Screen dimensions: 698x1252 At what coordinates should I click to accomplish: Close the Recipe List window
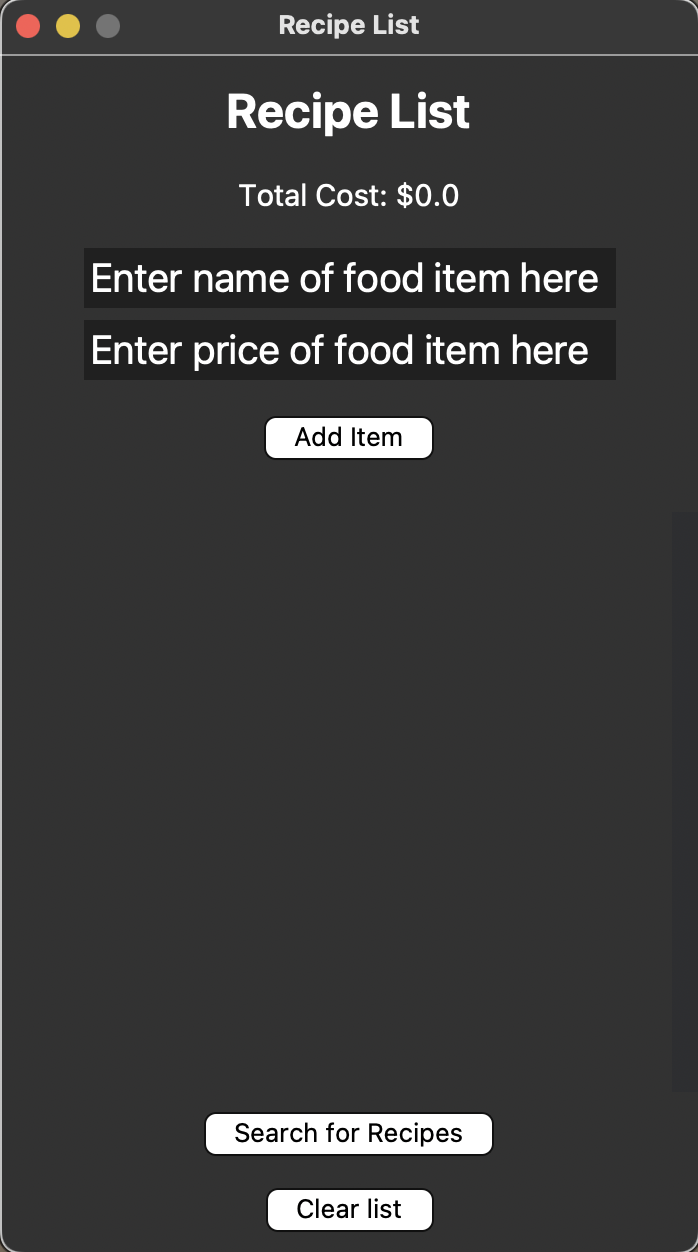pyautogui.click(x=28, y=26)
